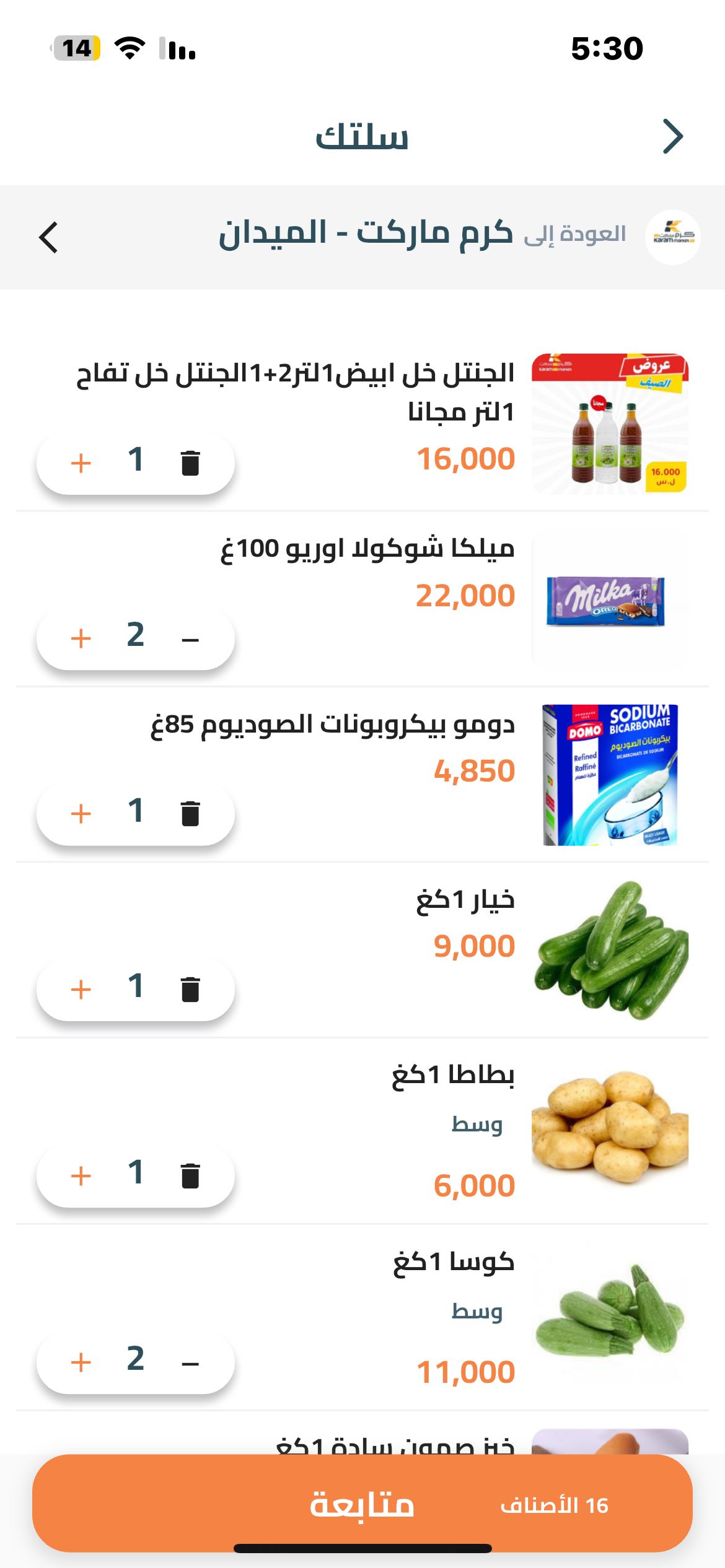Add one more كوسا 1كغ

(81, 1362)
